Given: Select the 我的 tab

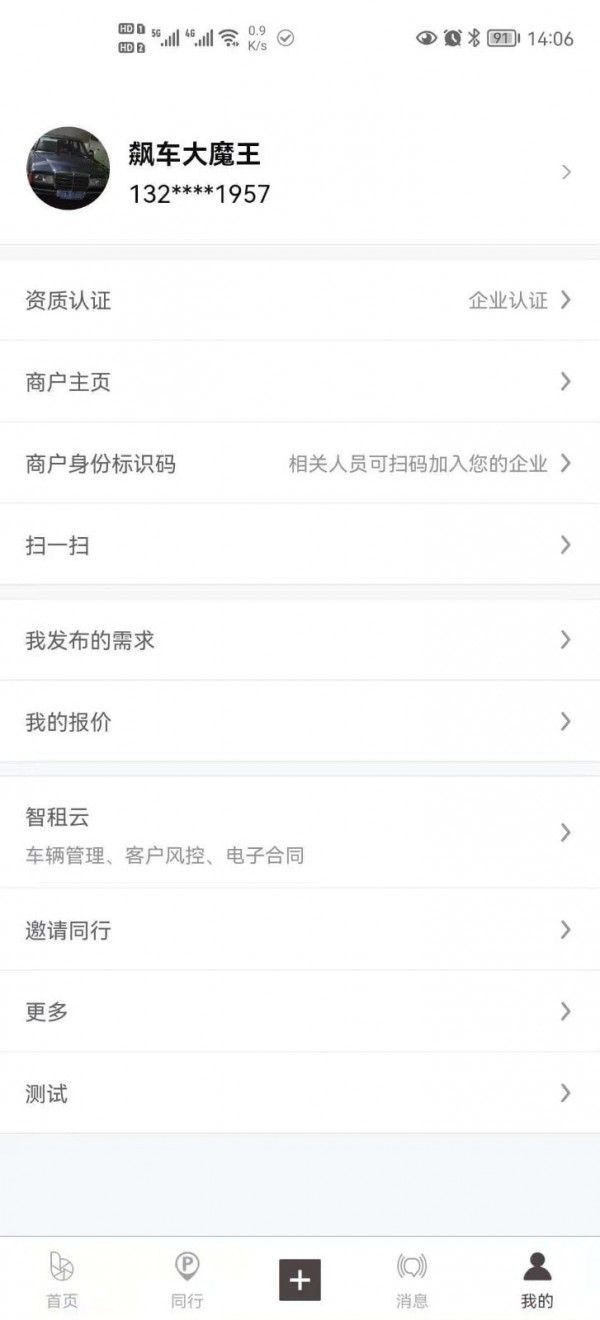Looking at the screenshot, I should (x=537, y=1280).
